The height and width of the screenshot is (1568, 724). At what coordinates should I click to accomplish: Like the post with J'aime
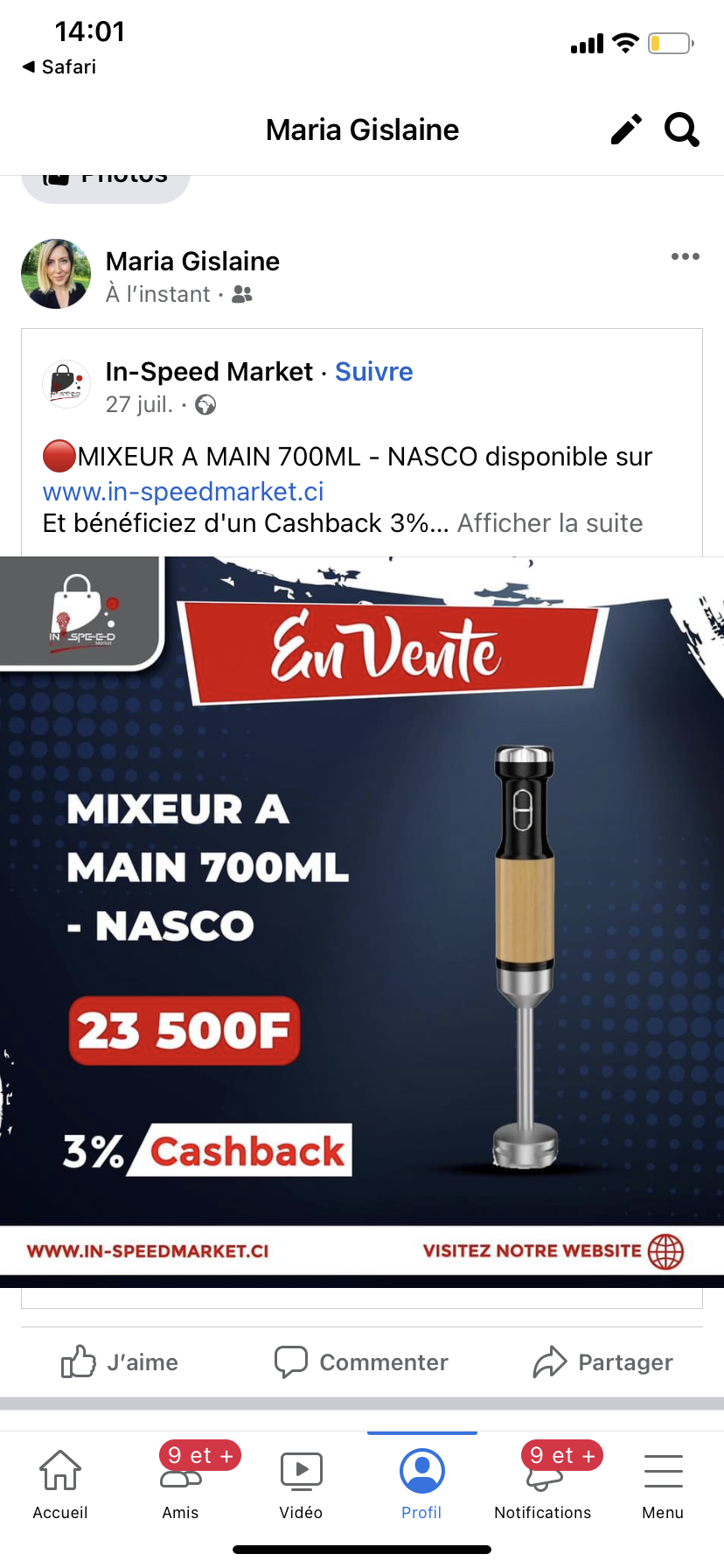121,1362
